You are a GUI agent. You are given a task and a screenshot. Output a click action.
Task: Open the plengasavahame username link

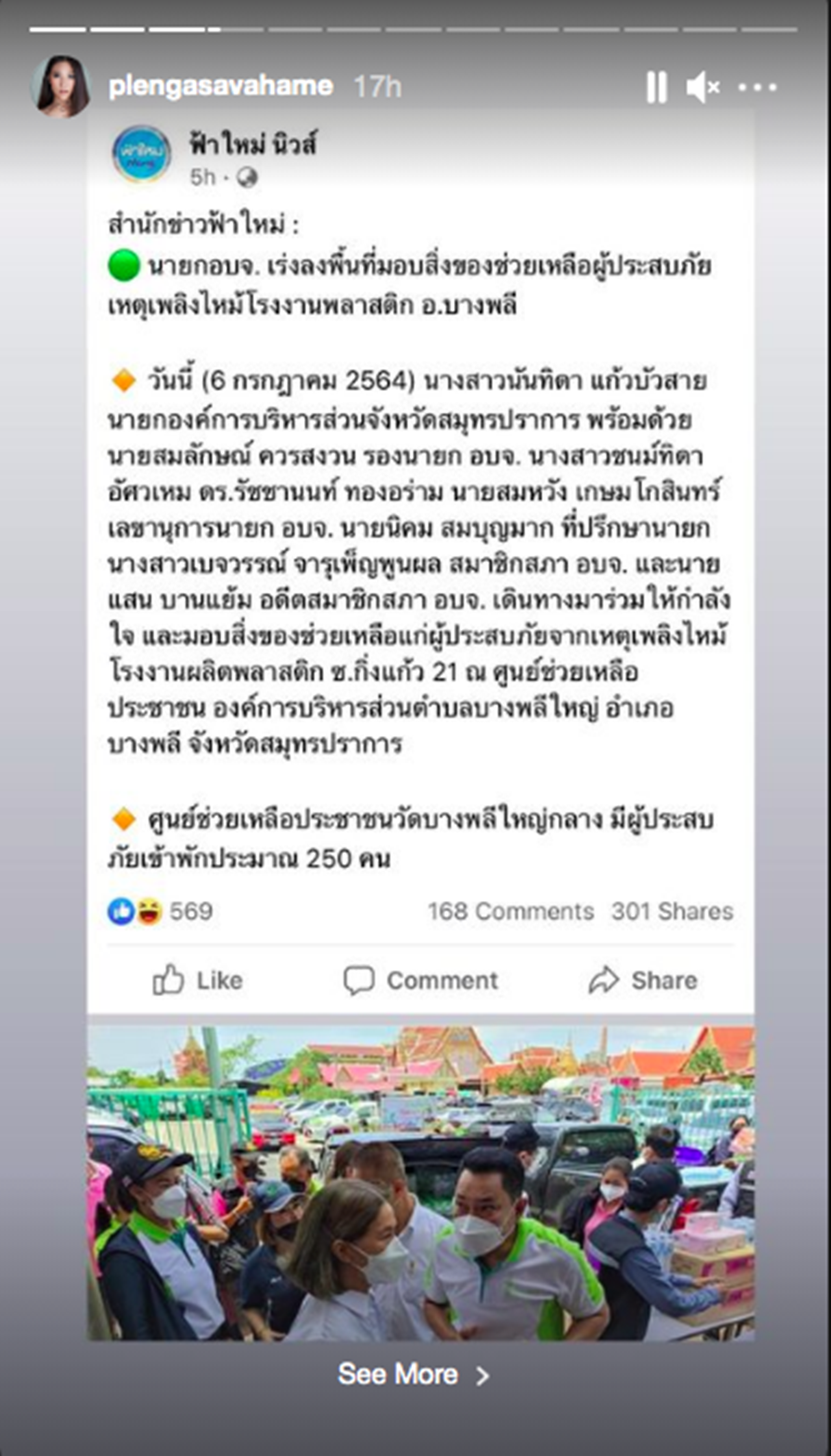point(221,86)
